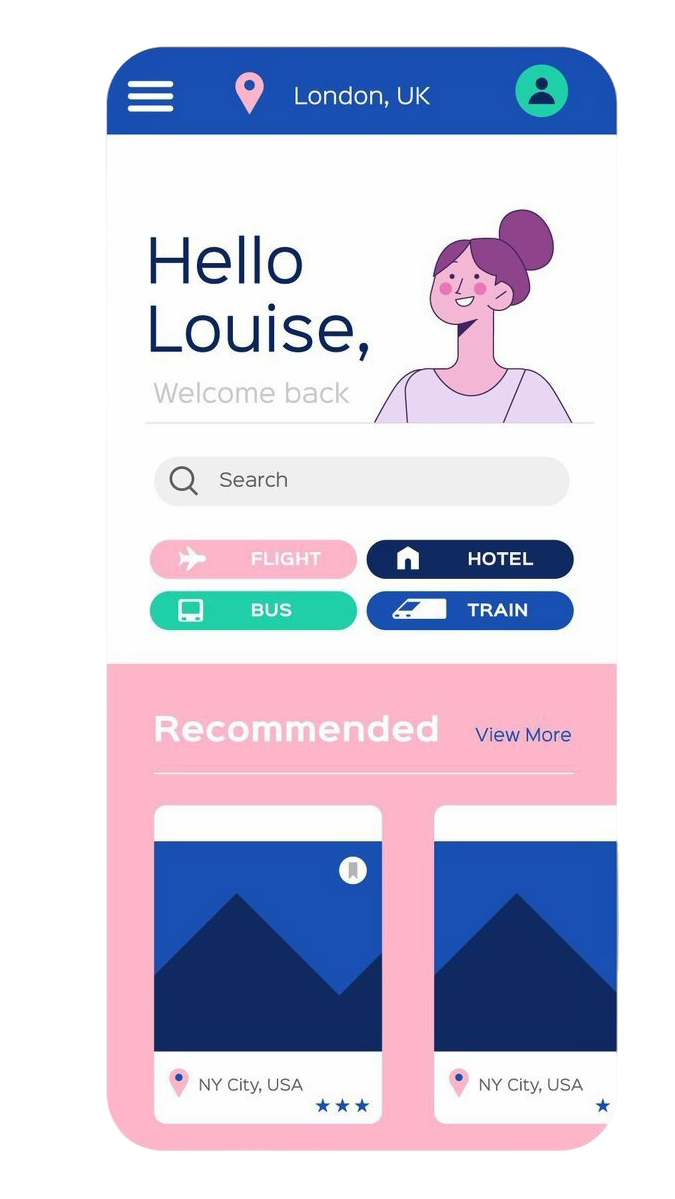Screen dimensions: 675x1199
Task: Select the Hotel category
Action: click(470, 559)
